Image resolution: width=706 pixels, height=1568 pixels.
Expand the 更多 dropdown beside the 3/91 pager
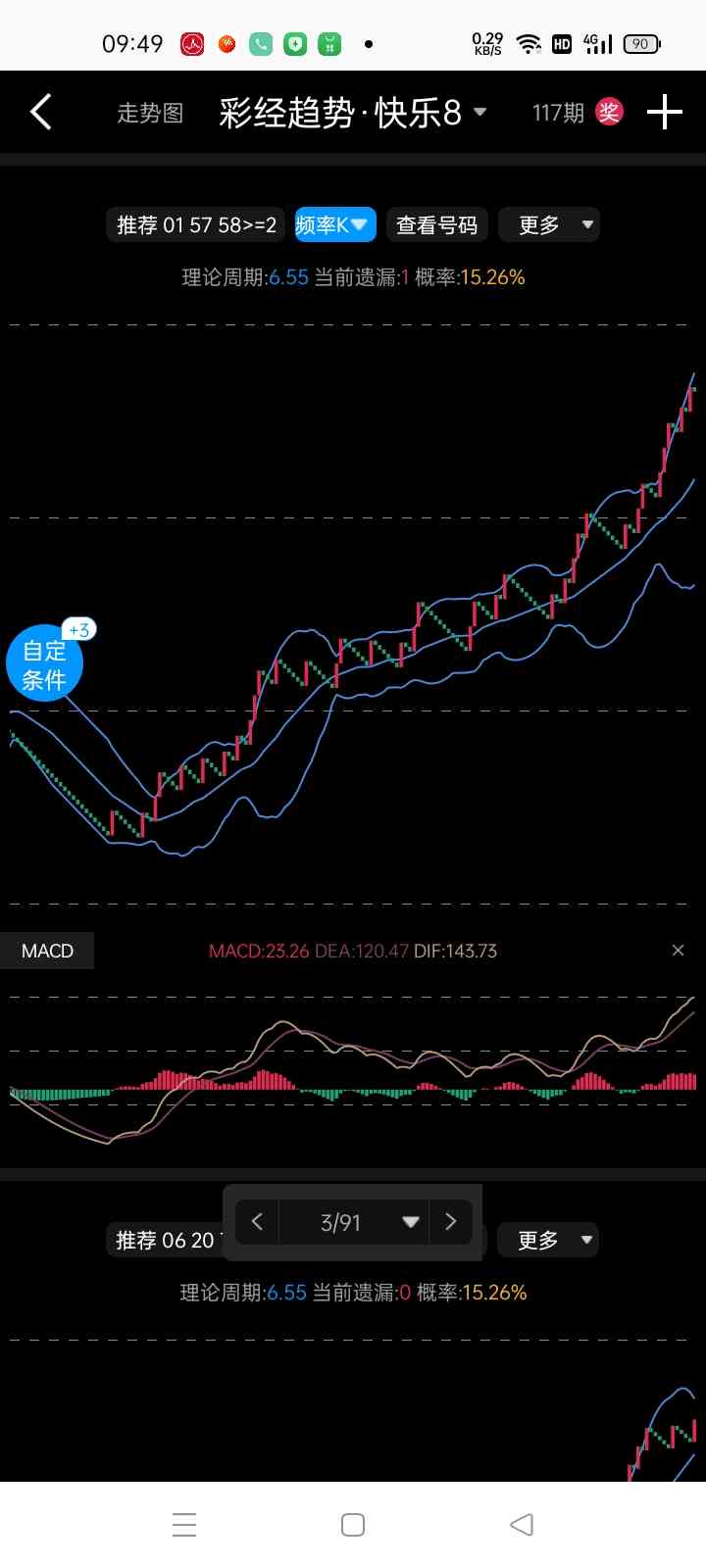pyautogui.click(x=547, y=1241)
